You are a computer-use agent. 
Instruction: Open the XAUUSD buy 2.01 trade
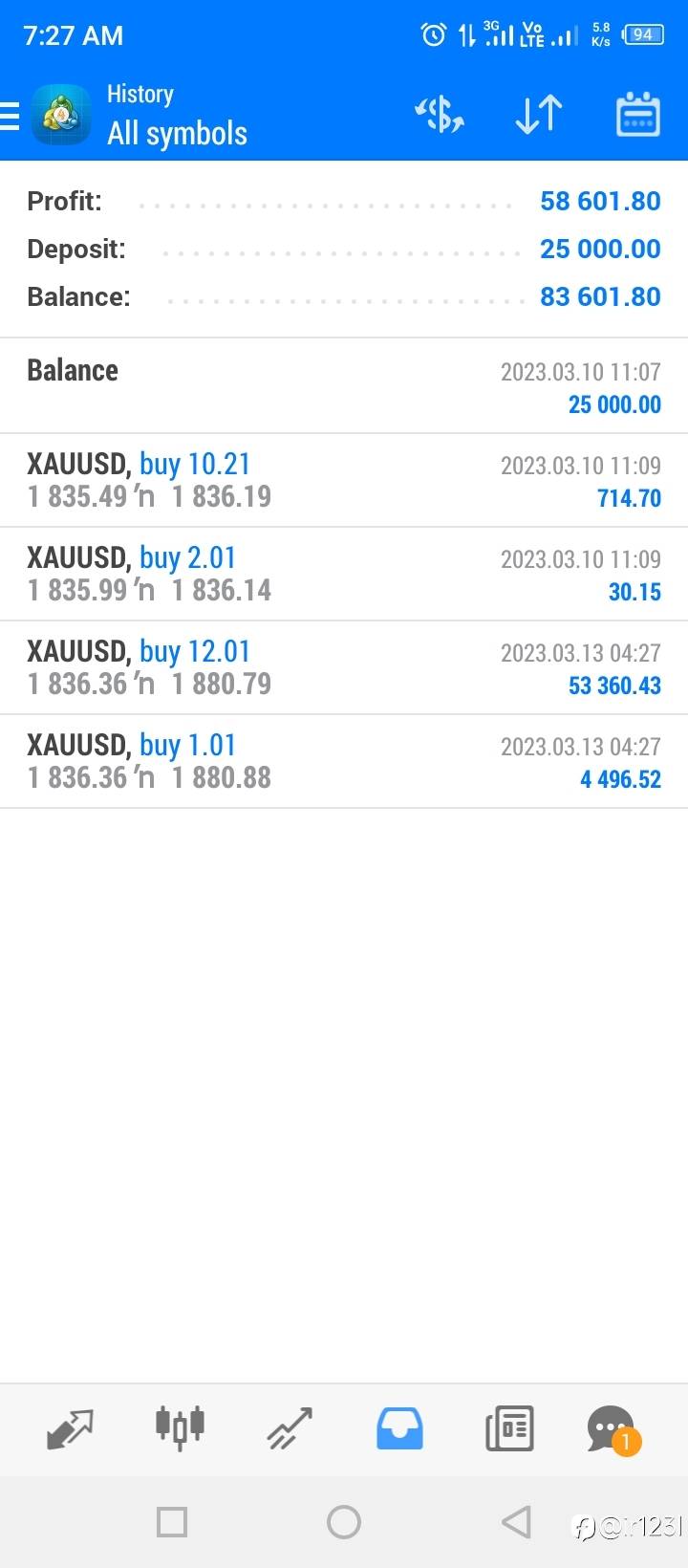[344, 574]
